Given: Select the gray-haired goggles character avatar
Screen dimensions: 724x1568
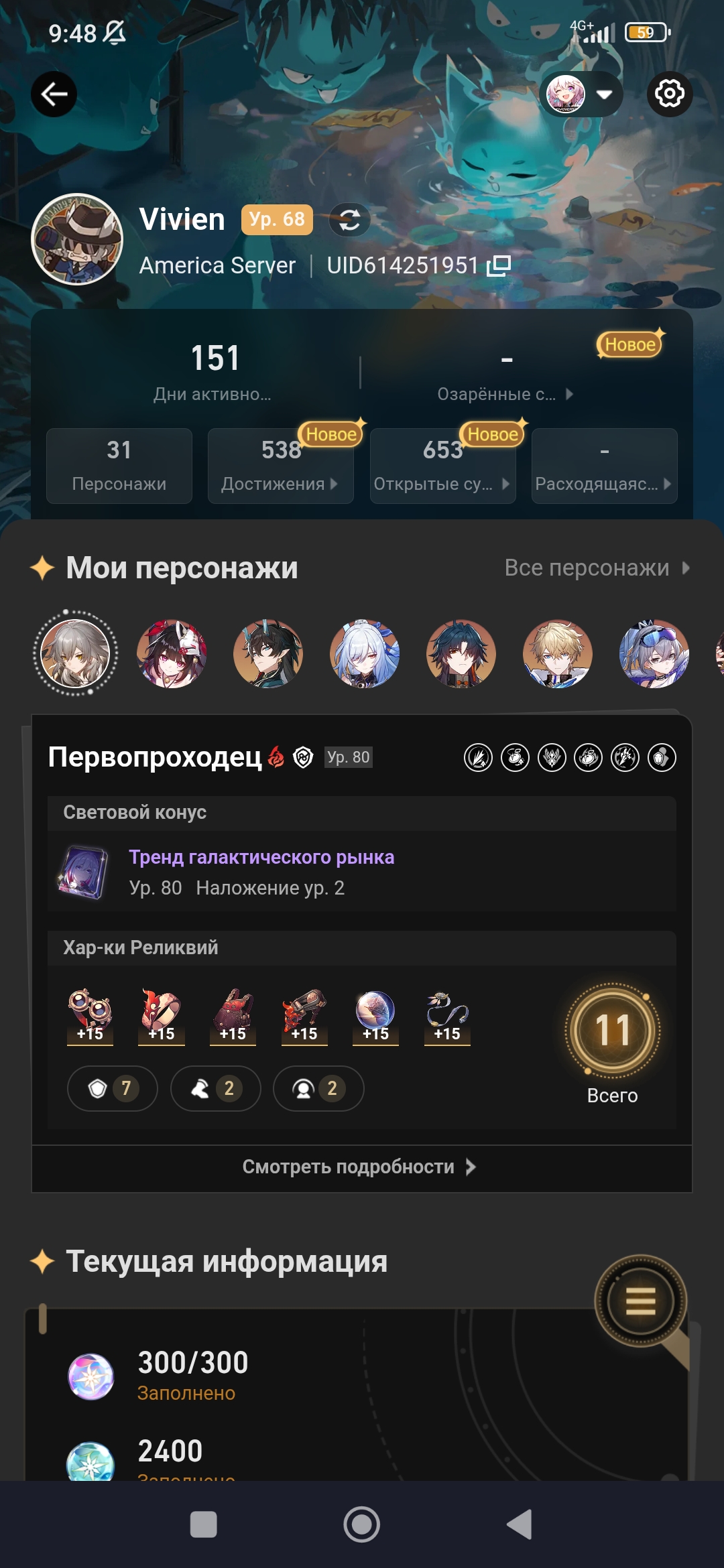Looking at the screenshot, I should [x=654, y=653].
